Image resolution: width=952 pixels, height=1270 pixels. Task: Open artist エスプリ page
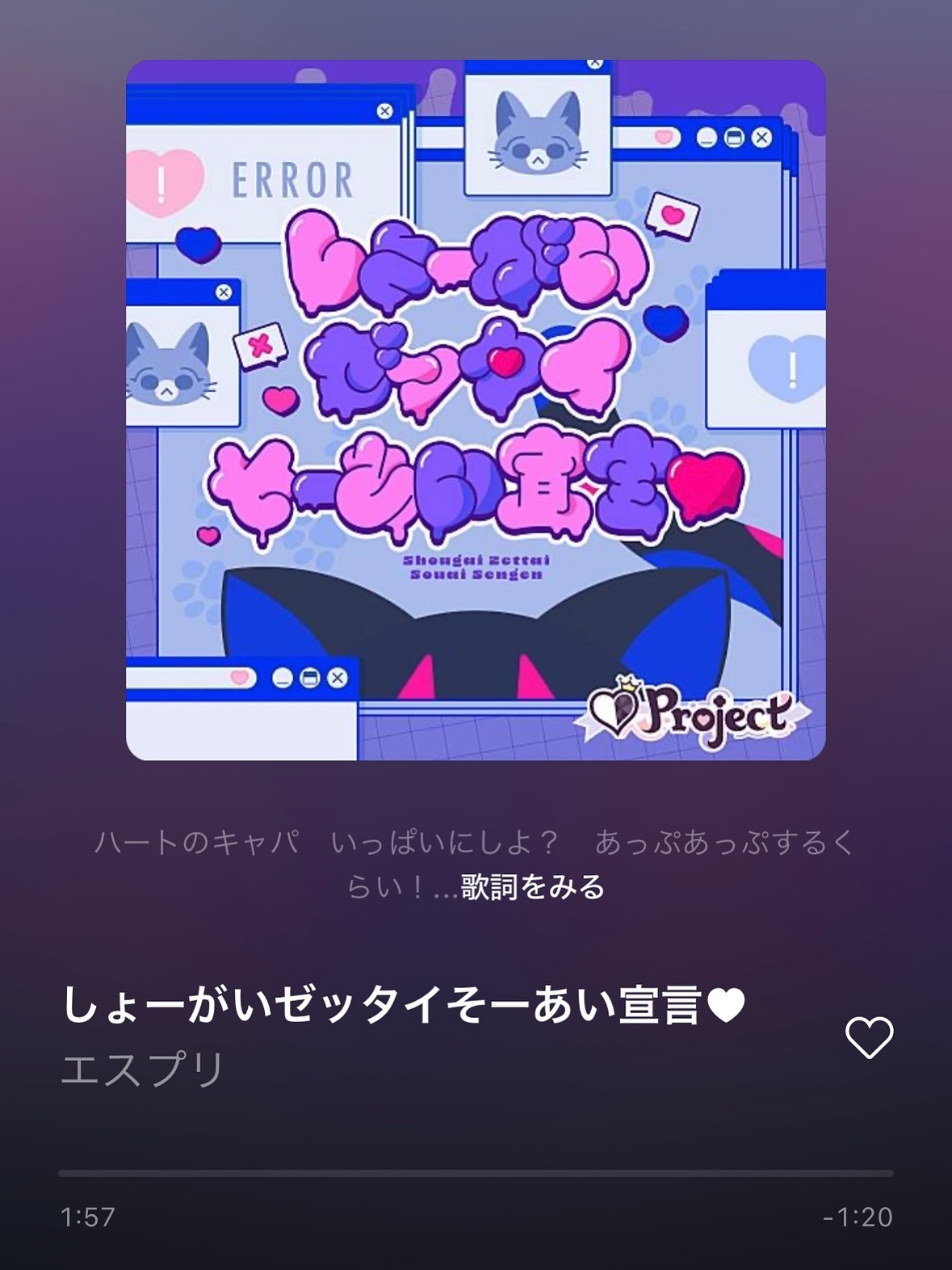(x=143, y=1070)
